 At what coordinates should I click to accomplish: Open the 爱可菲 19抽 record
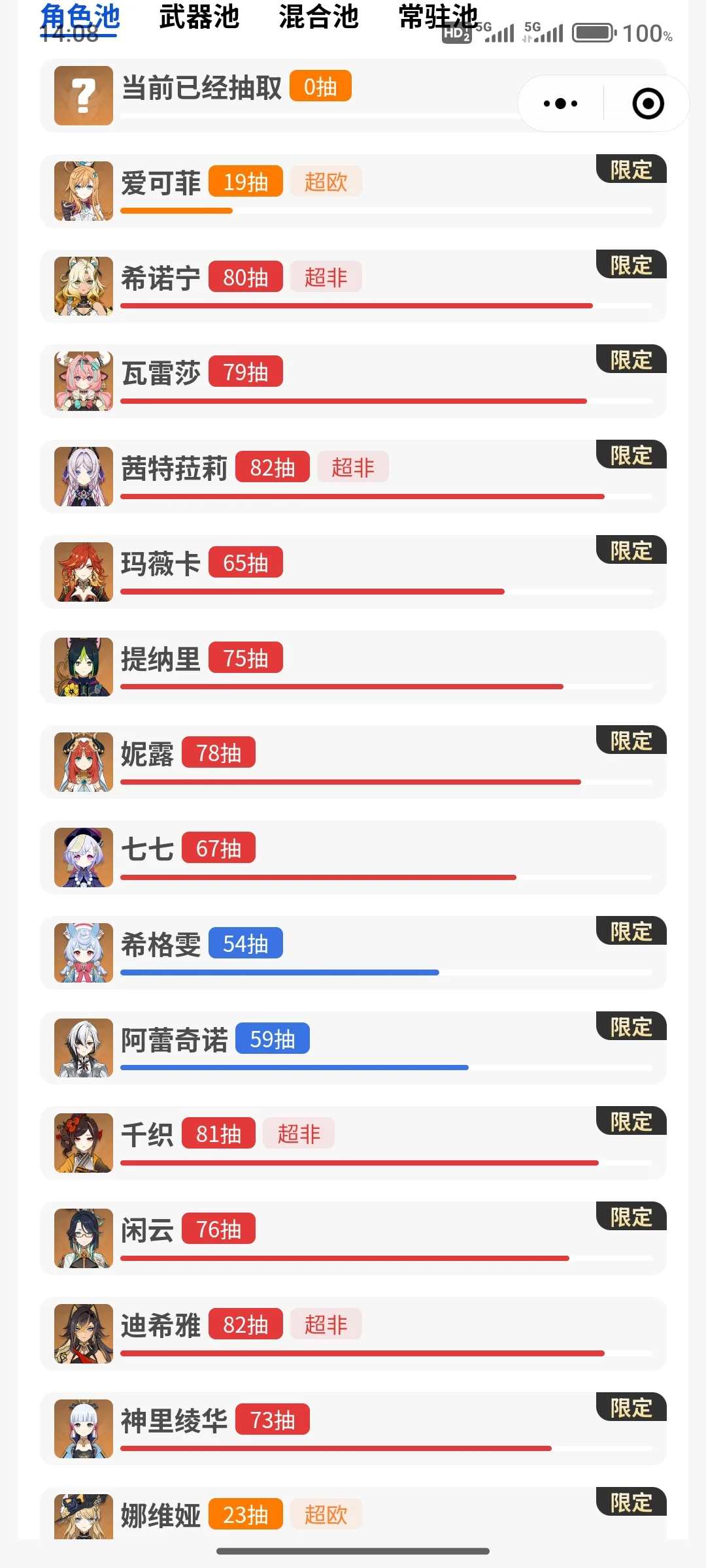[353, 191]
